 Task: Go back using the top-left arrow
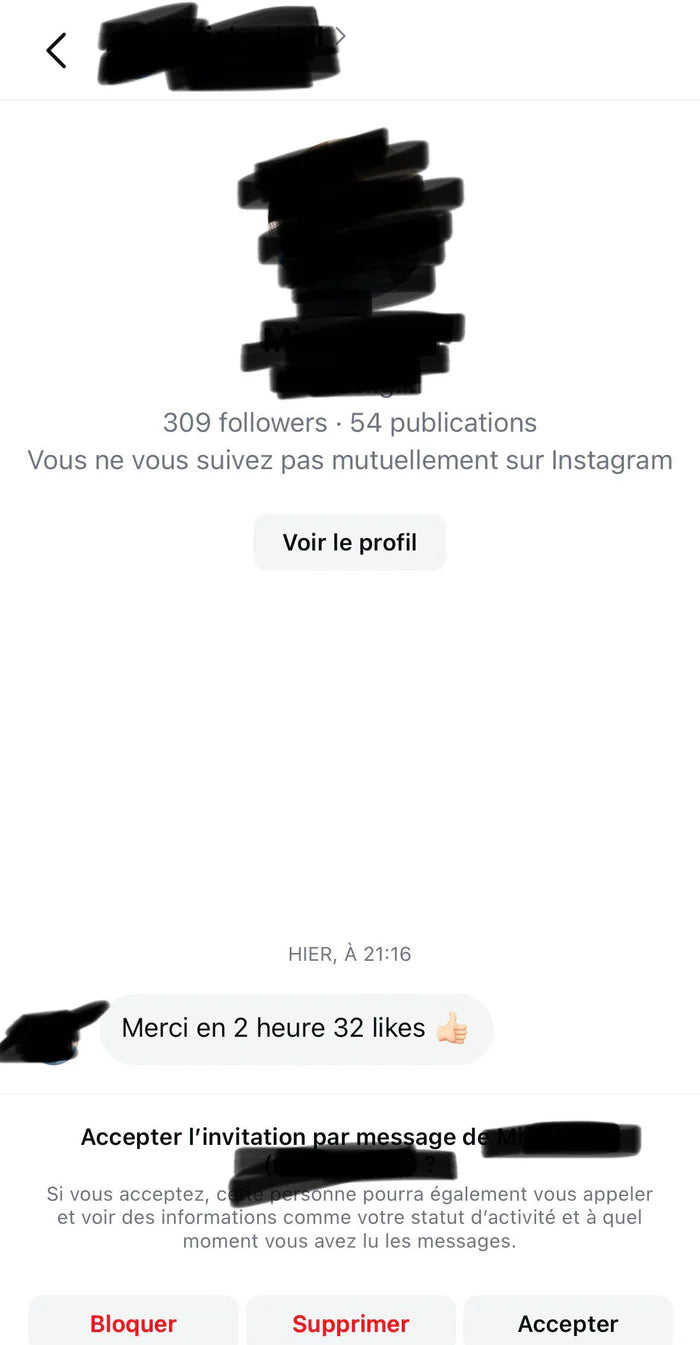pyautogui.click(x=56, y=50)
